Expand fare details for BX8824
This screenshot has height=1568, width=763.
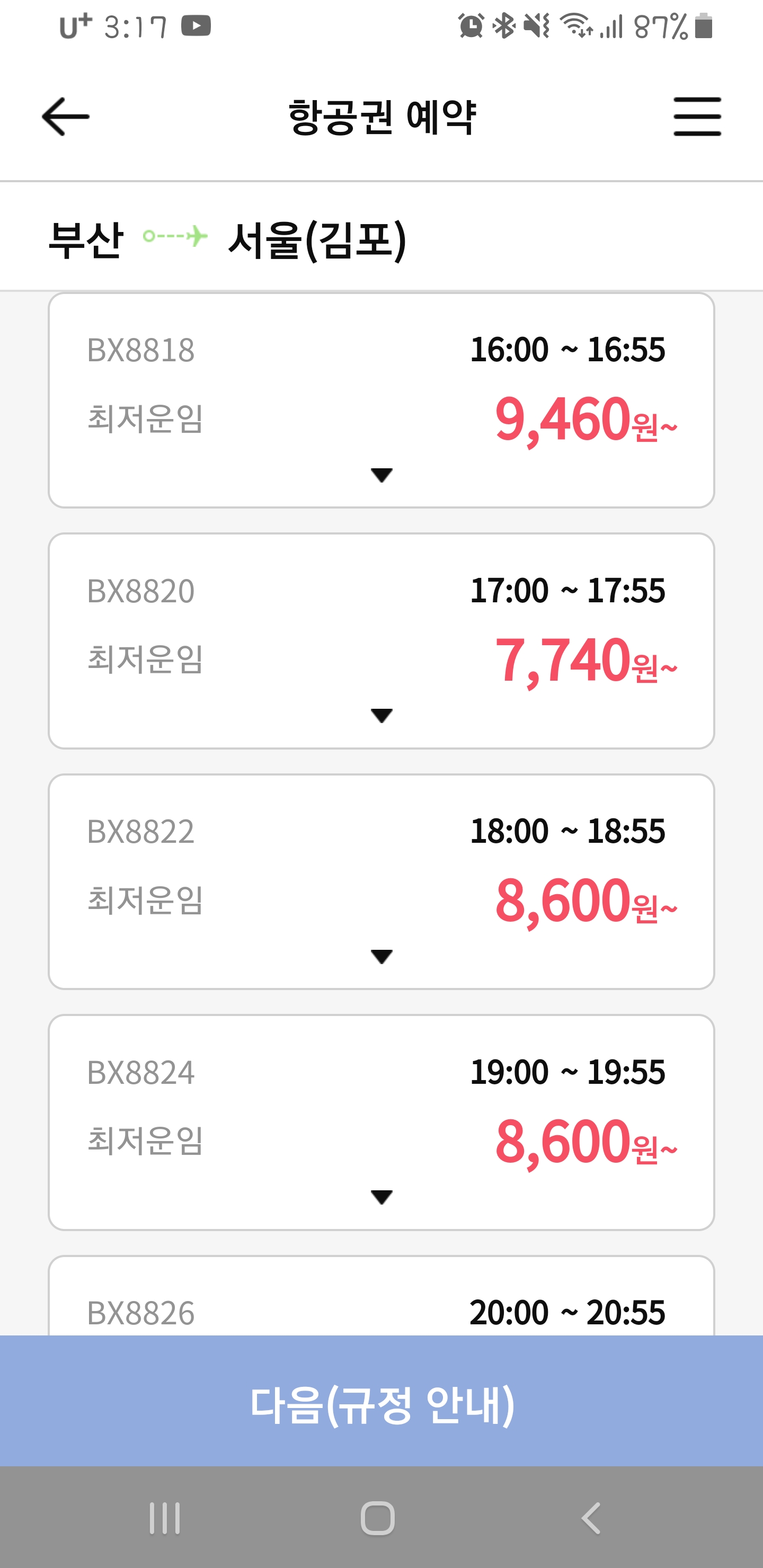[382, 1197]
